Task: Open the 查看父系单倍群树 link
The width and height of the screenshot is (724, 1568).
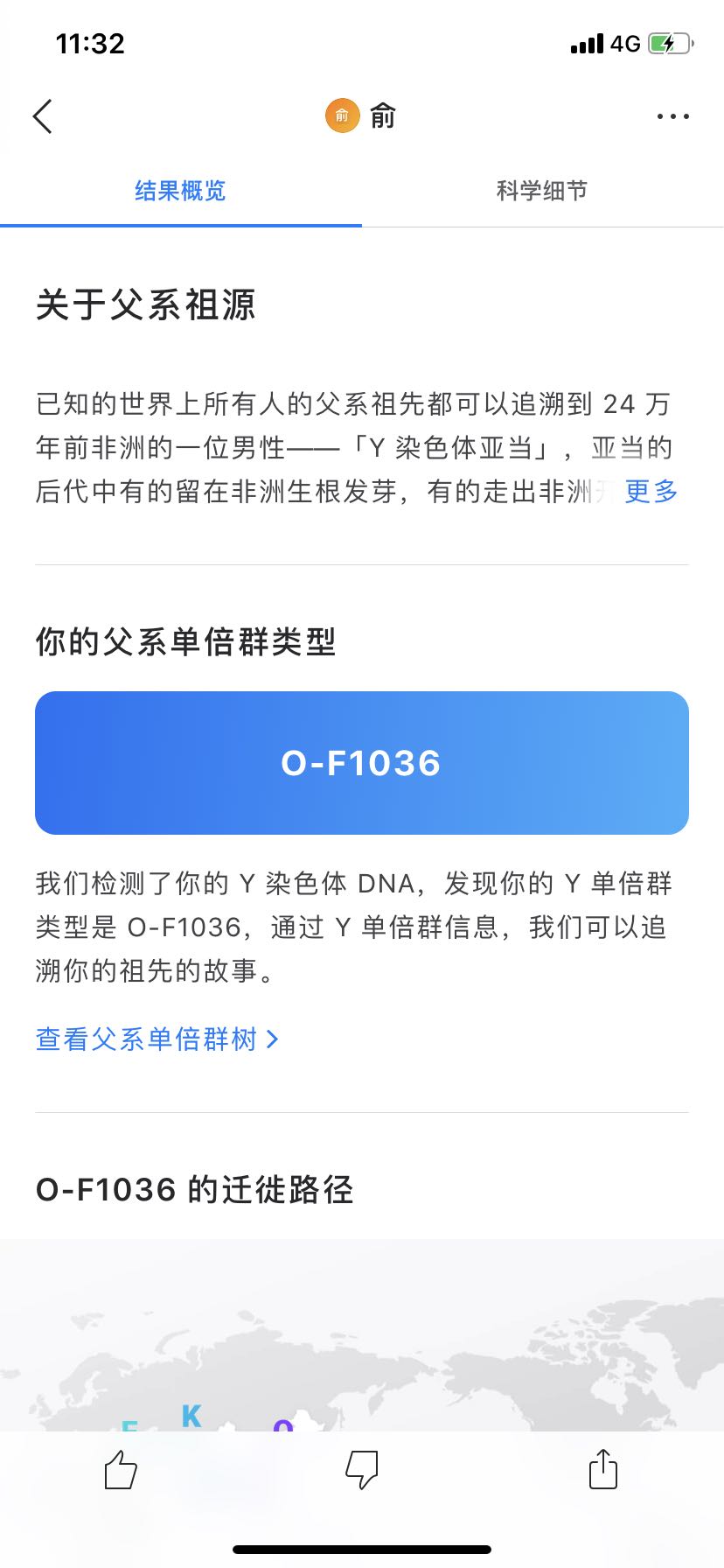Action: point(157,1039)
